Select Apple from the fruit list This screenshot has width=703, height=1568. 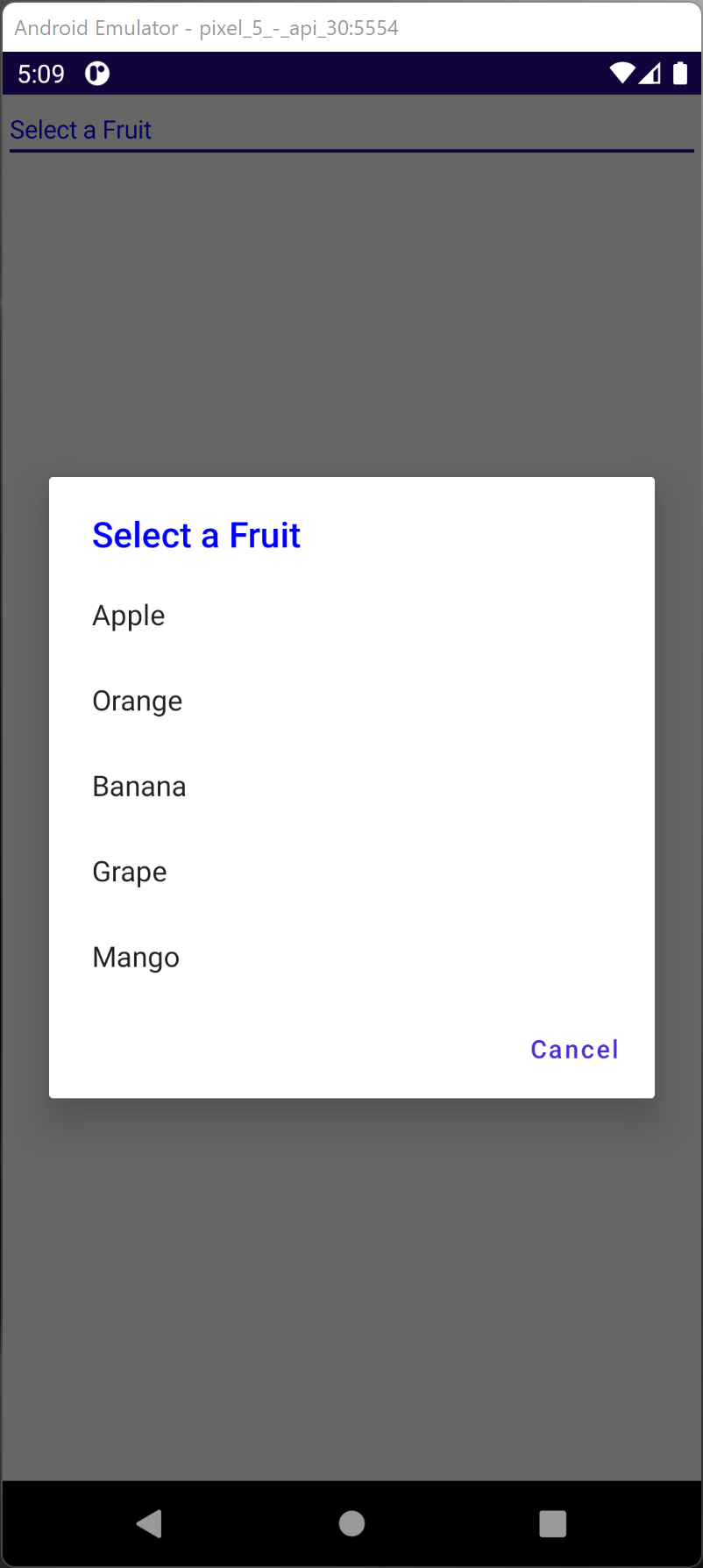click(351, 616)
